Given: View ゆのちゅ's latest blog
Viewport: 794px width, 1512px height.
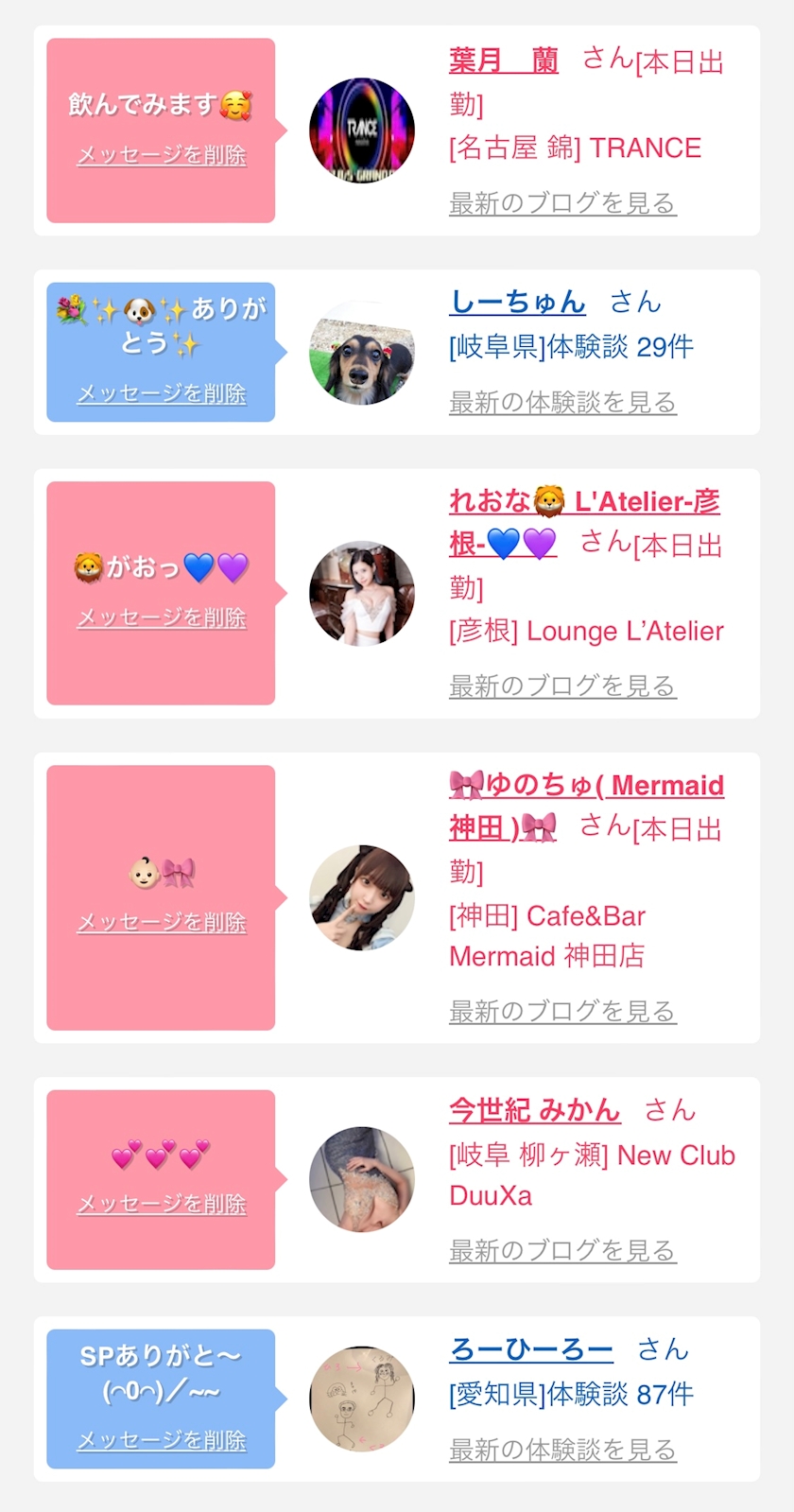Looking at the screenshot, I should click(x=561, y=1011).
